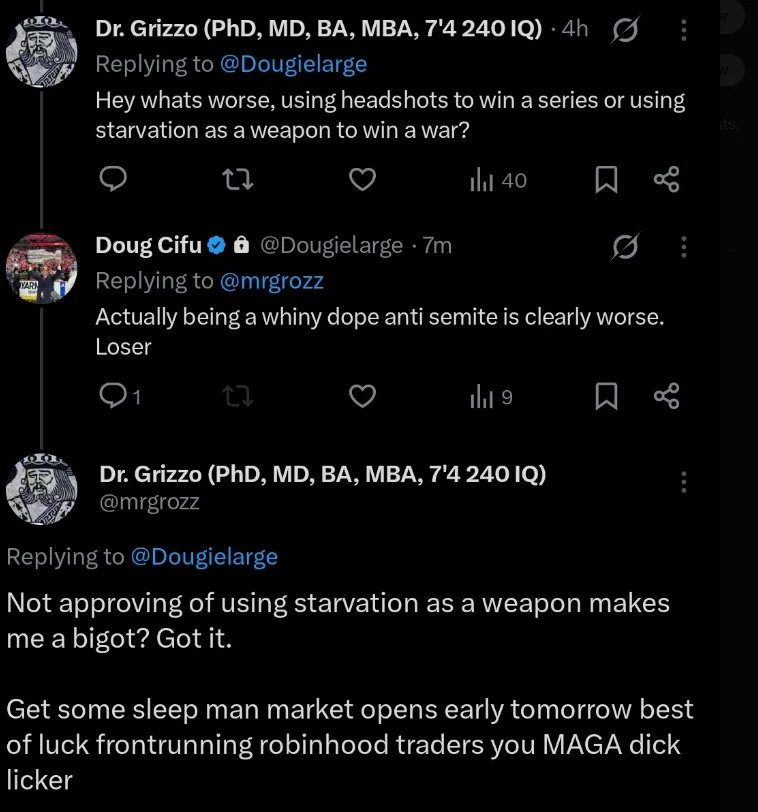Open Grok icon on Doug Cifu's tweet
The width and height of the screenshot is (758, 812).
pos(625,246)
